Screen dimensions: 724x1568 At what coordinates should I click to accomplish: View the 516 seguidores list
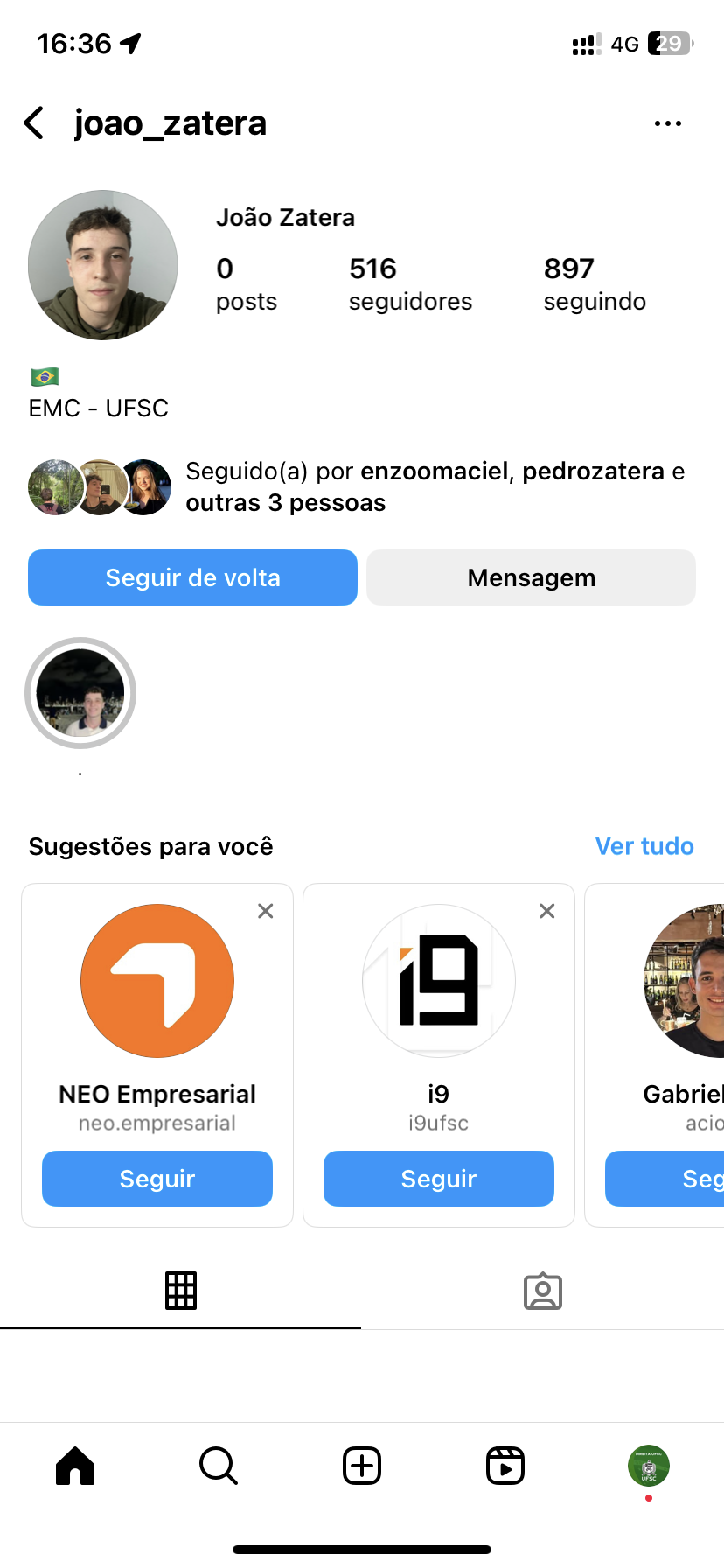409,283
